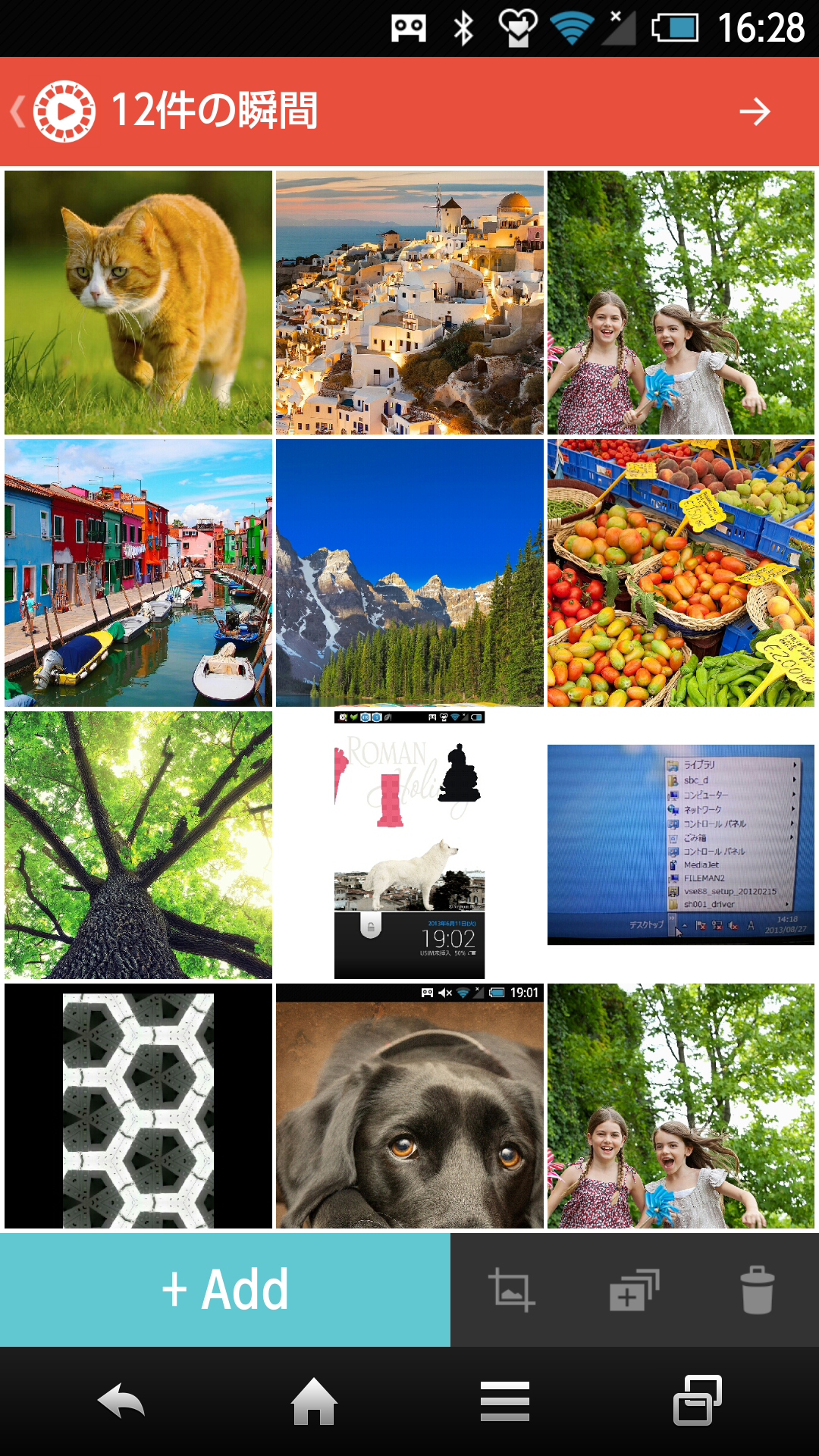Select the blue sky mountain photo
The width and height of the screenshot is (819, 1456).
tap(409, 573)
